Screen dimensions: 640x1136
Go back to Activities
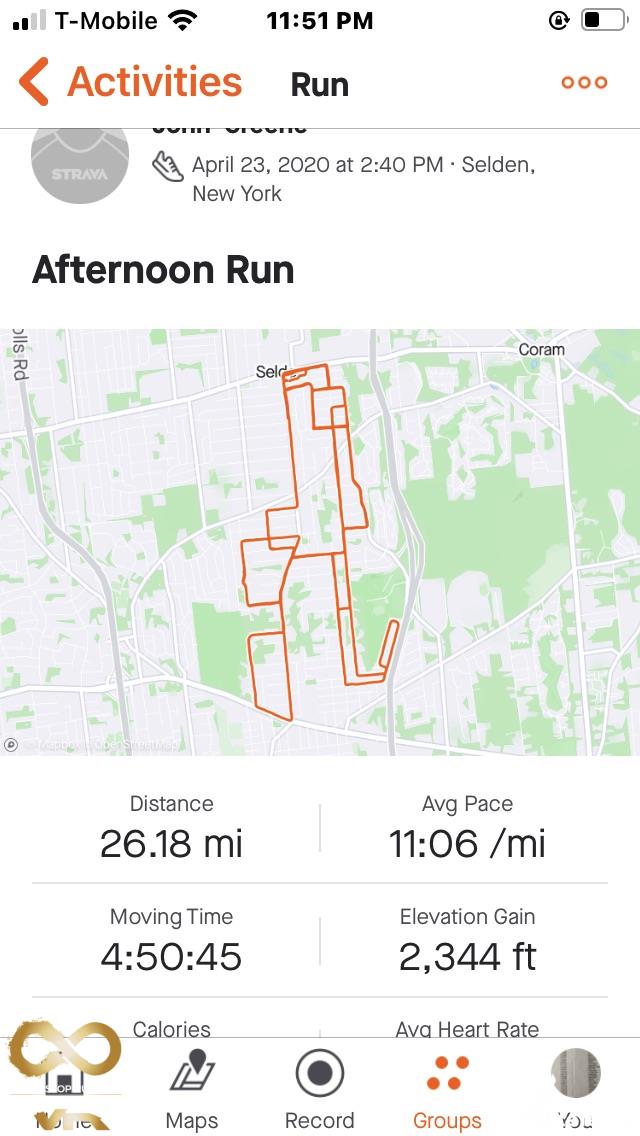tap(130, 83)
